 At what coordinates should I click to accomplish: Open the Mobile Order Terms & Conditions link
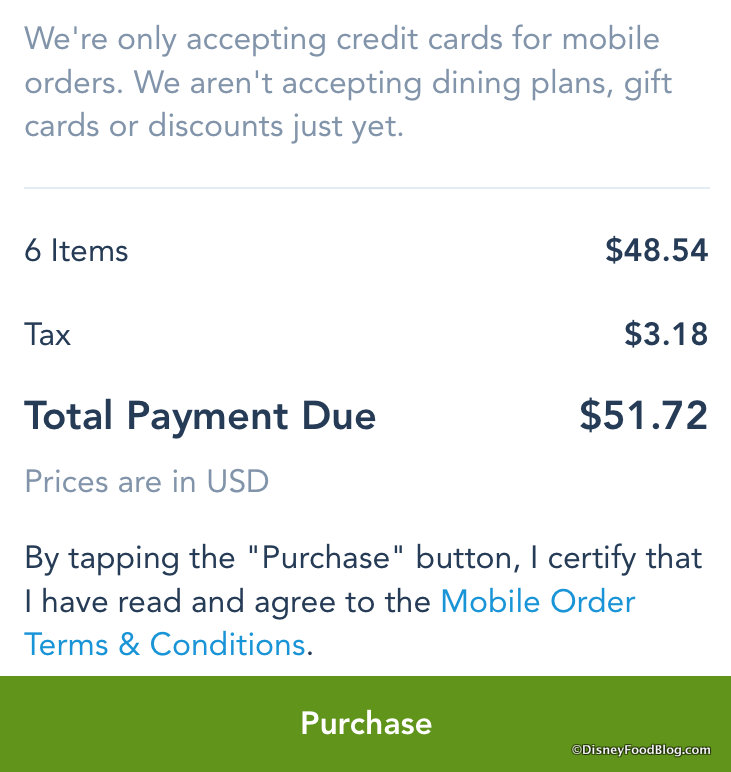click(537, 602)
